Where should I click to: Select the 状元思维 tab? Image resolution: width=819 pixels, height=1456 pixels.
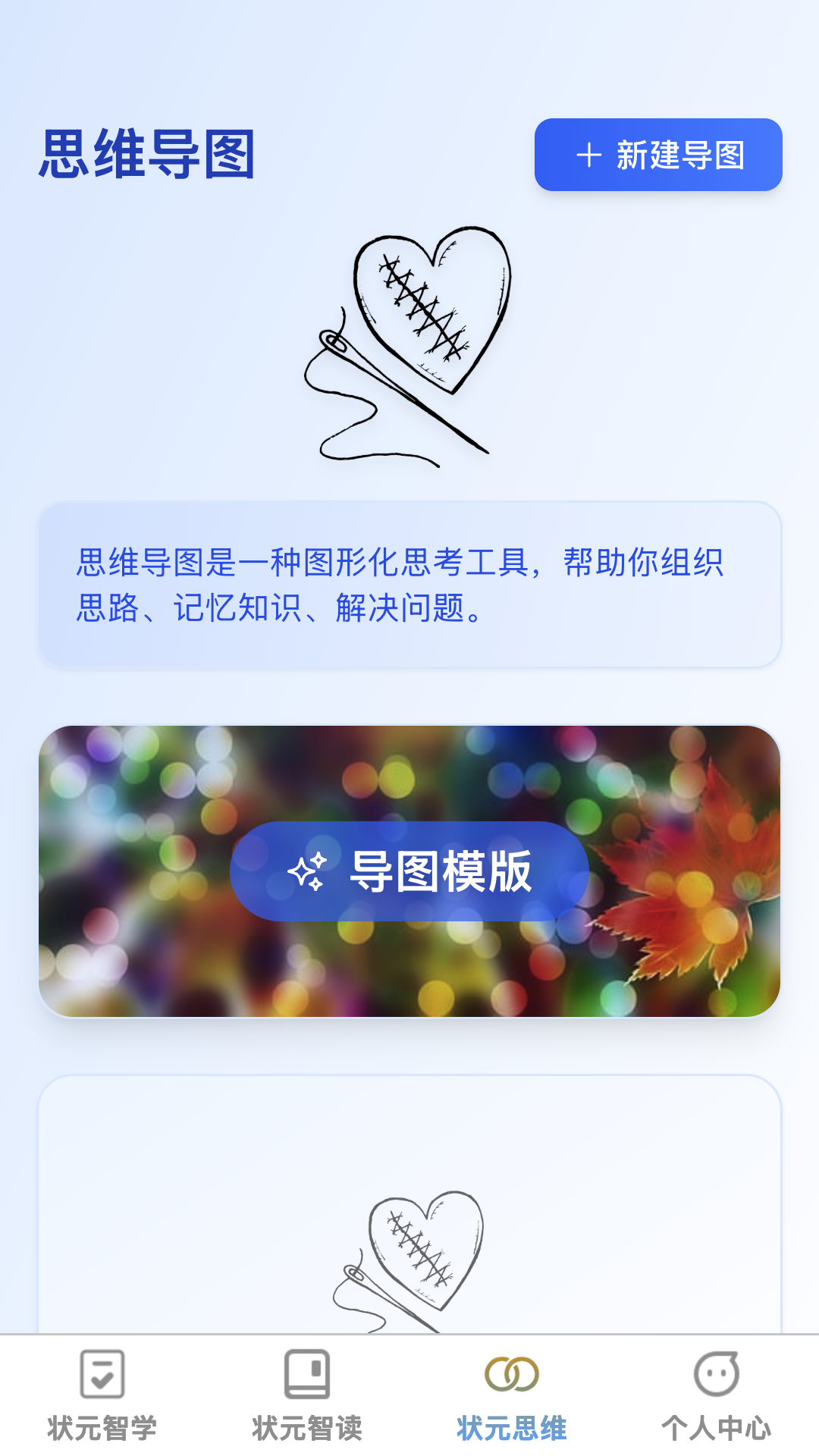click(512, 1395)
